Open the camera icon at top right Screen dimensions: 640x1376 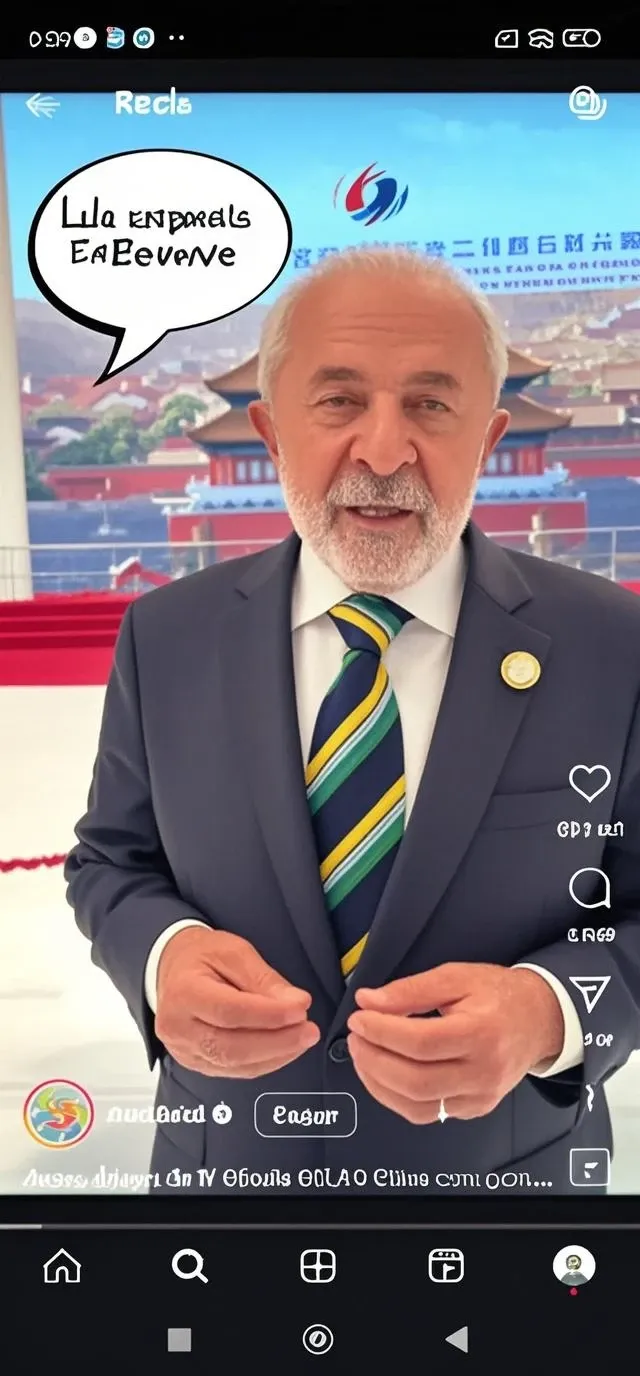pyautogui.click(x=587, y=103)
